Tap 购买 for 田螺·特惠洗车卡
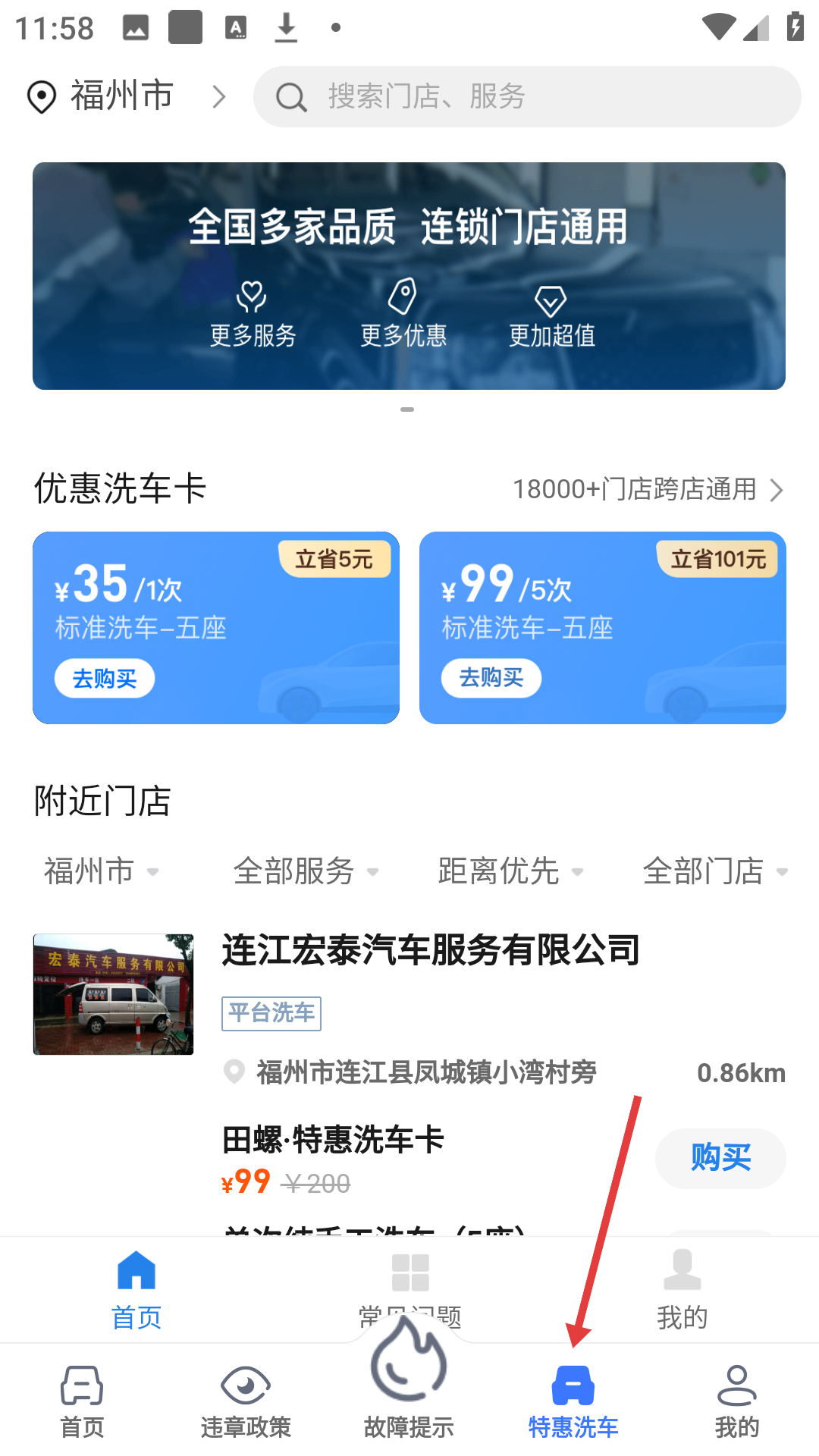The width and height of the screenshot is (819, 1456). tap(720, 1158)
